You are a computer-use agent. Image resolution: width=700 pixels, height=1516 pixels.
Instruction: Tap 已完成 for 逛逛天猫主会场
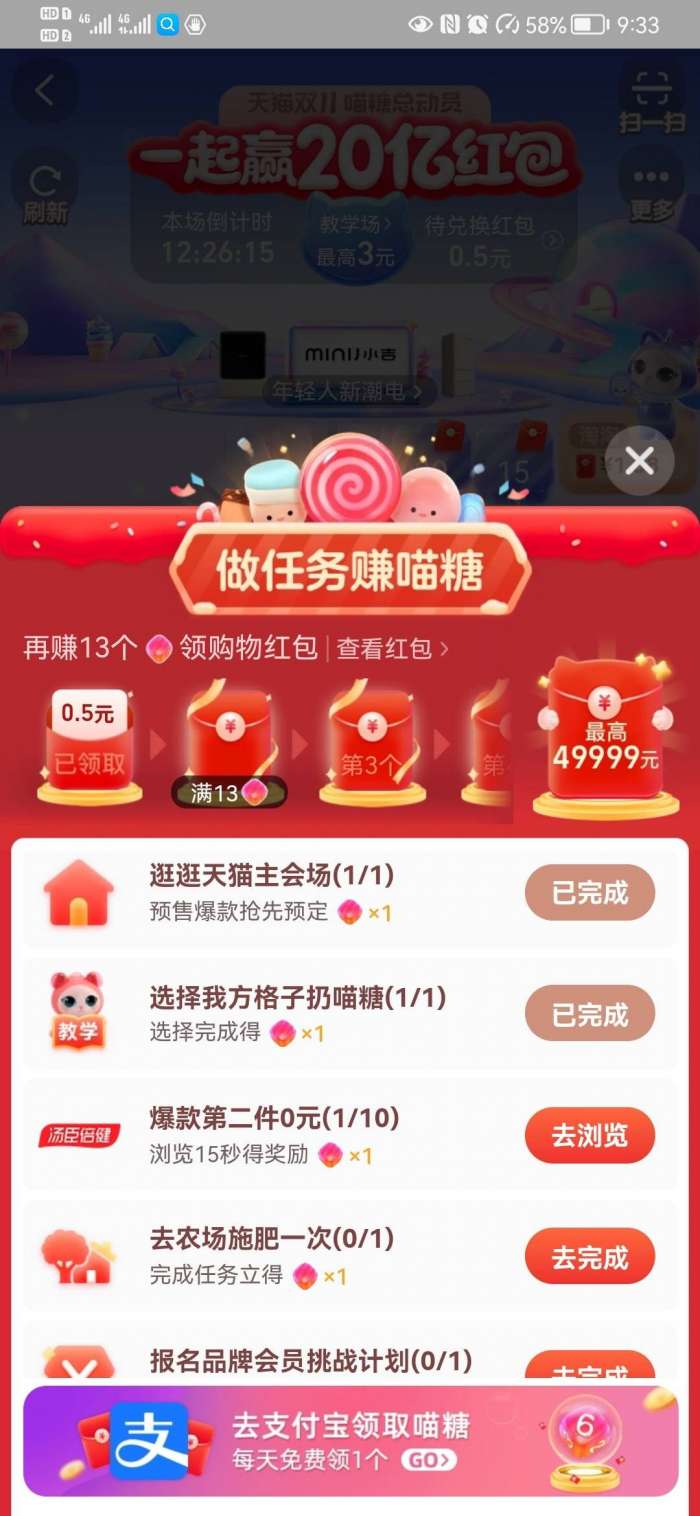(x=590, y=893)
